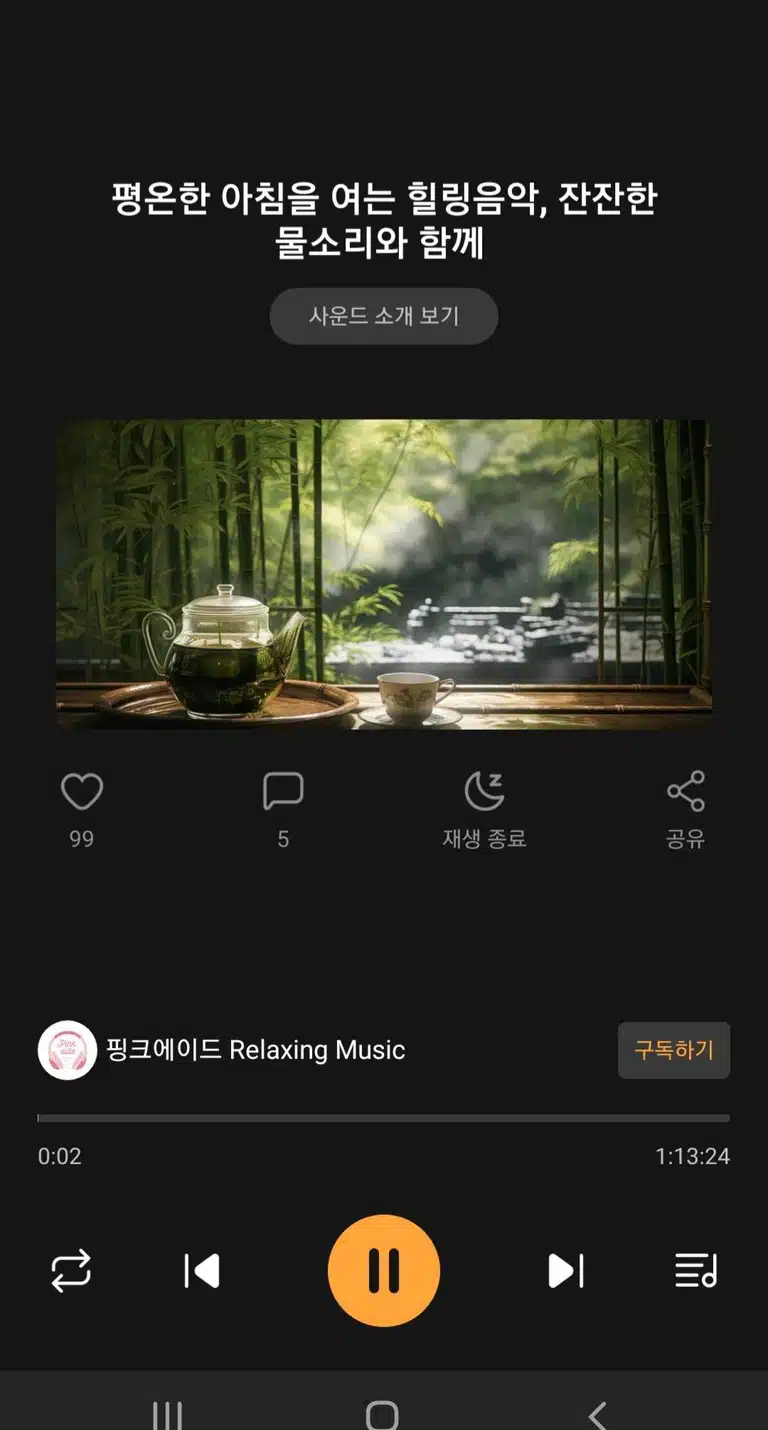Skip to the next track

click(566, 1271)
